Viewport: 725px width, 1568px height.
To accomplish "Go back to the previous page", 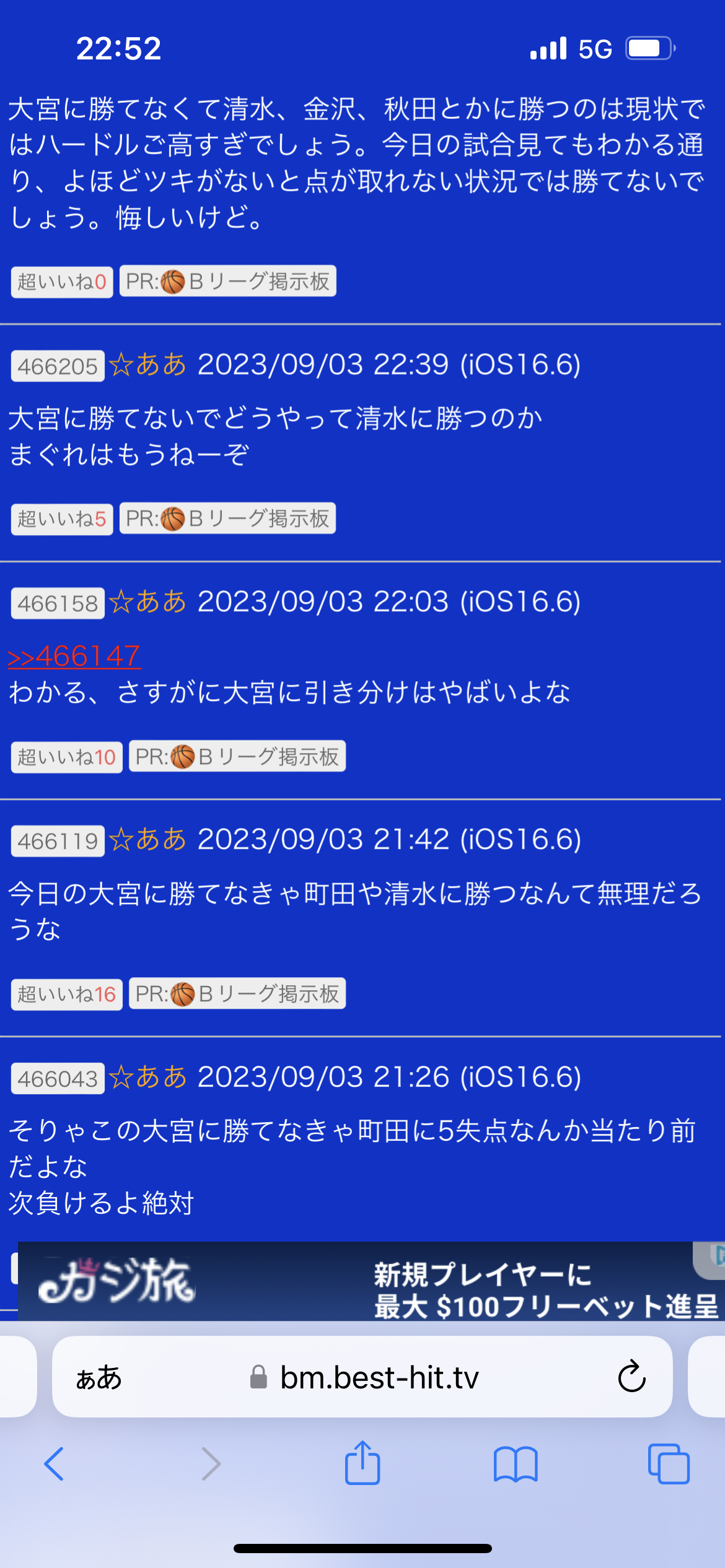I will pyautogui.click(x=55, y=1464).
